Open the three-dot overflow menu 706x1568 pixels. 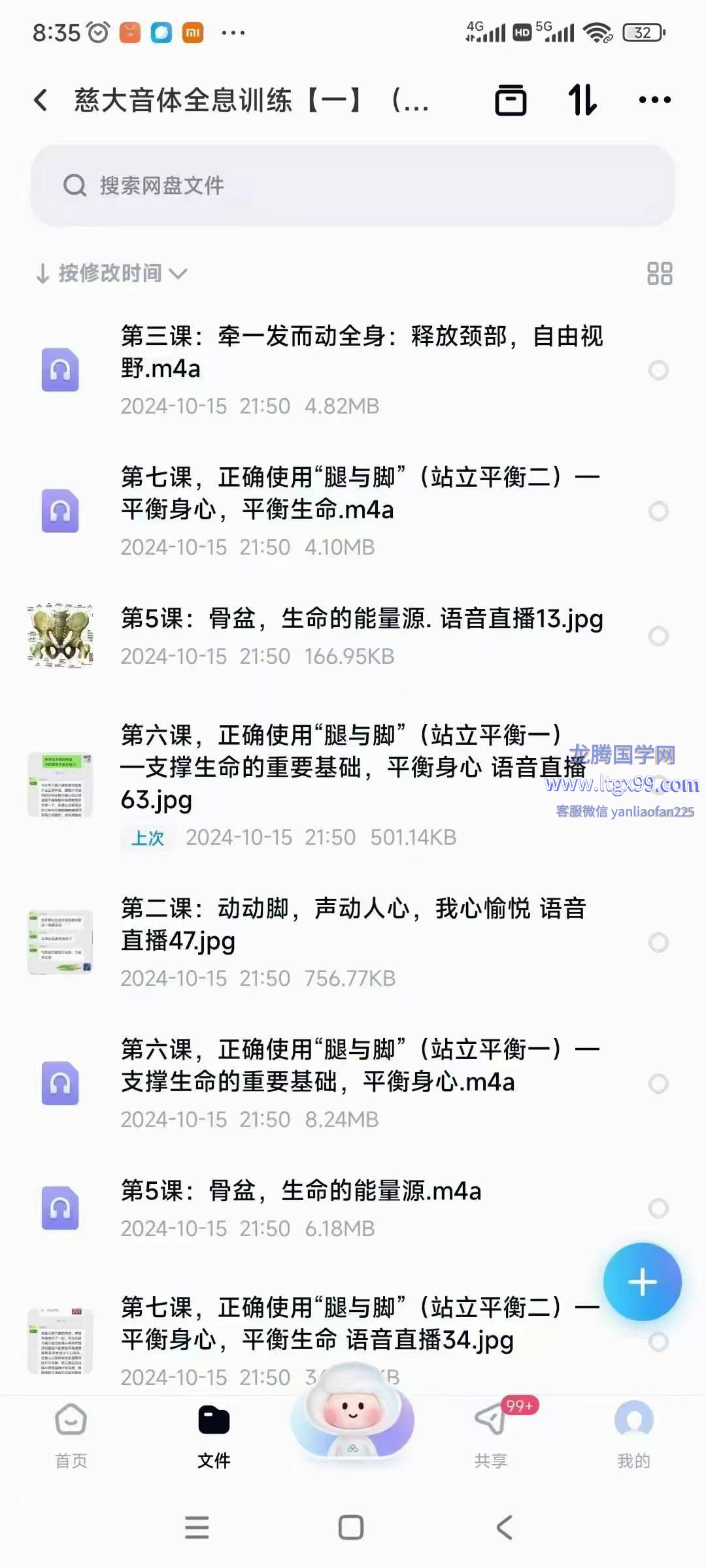coord(654,100)
